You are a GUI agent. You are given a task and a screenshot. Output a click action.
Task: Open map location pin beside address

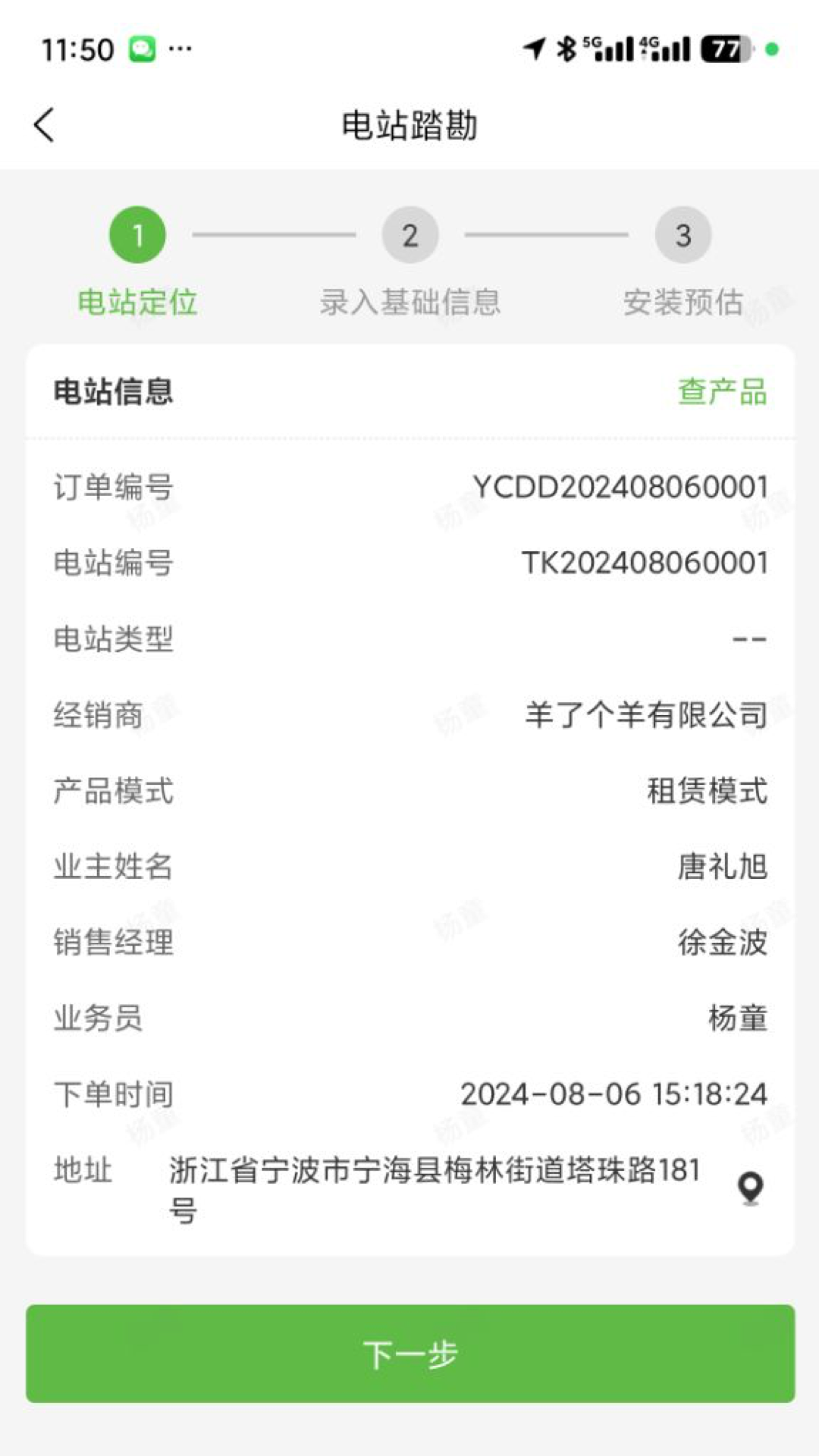[750, 1188]
